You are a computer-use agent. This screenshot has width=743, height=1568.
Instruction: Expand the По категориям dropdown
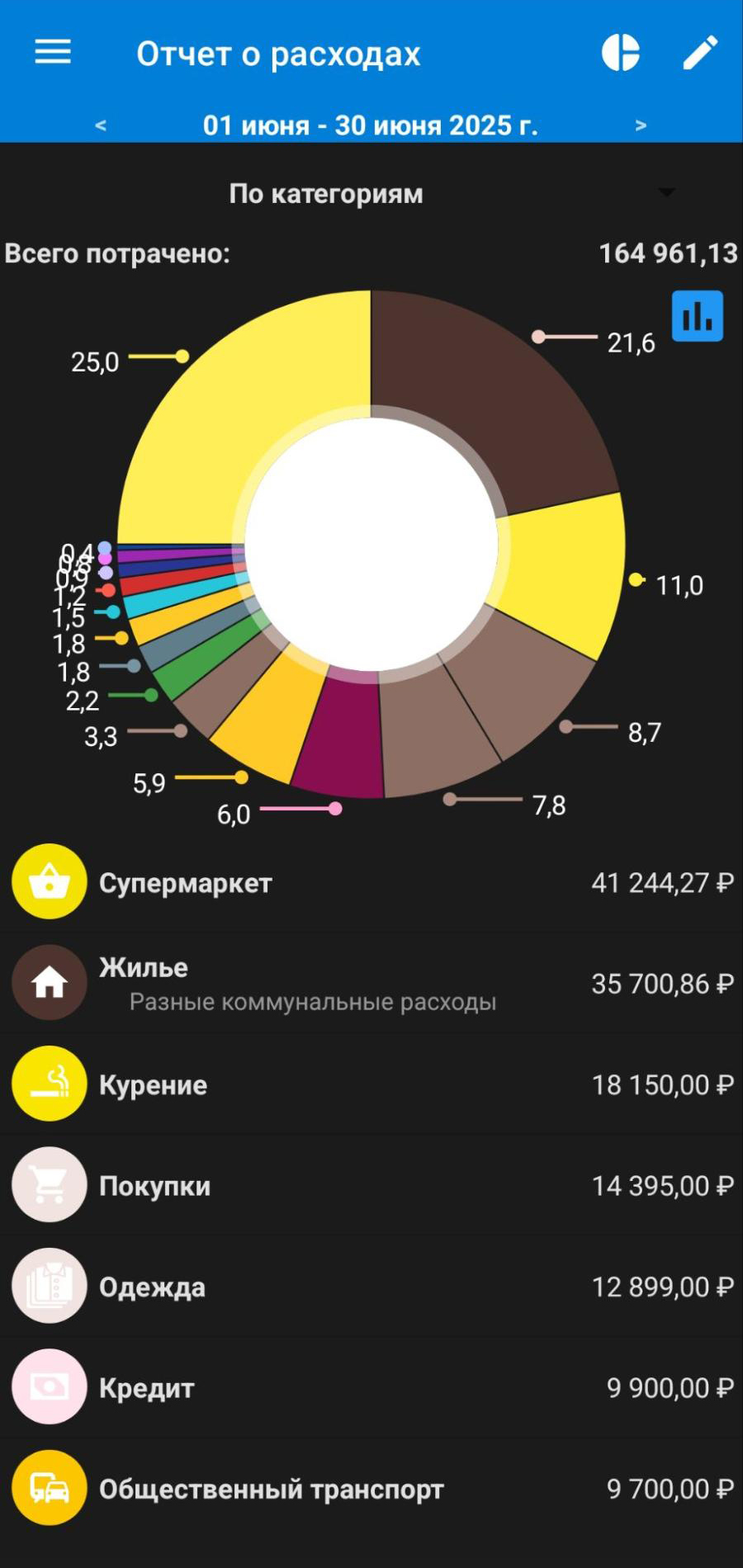(665, 193)
